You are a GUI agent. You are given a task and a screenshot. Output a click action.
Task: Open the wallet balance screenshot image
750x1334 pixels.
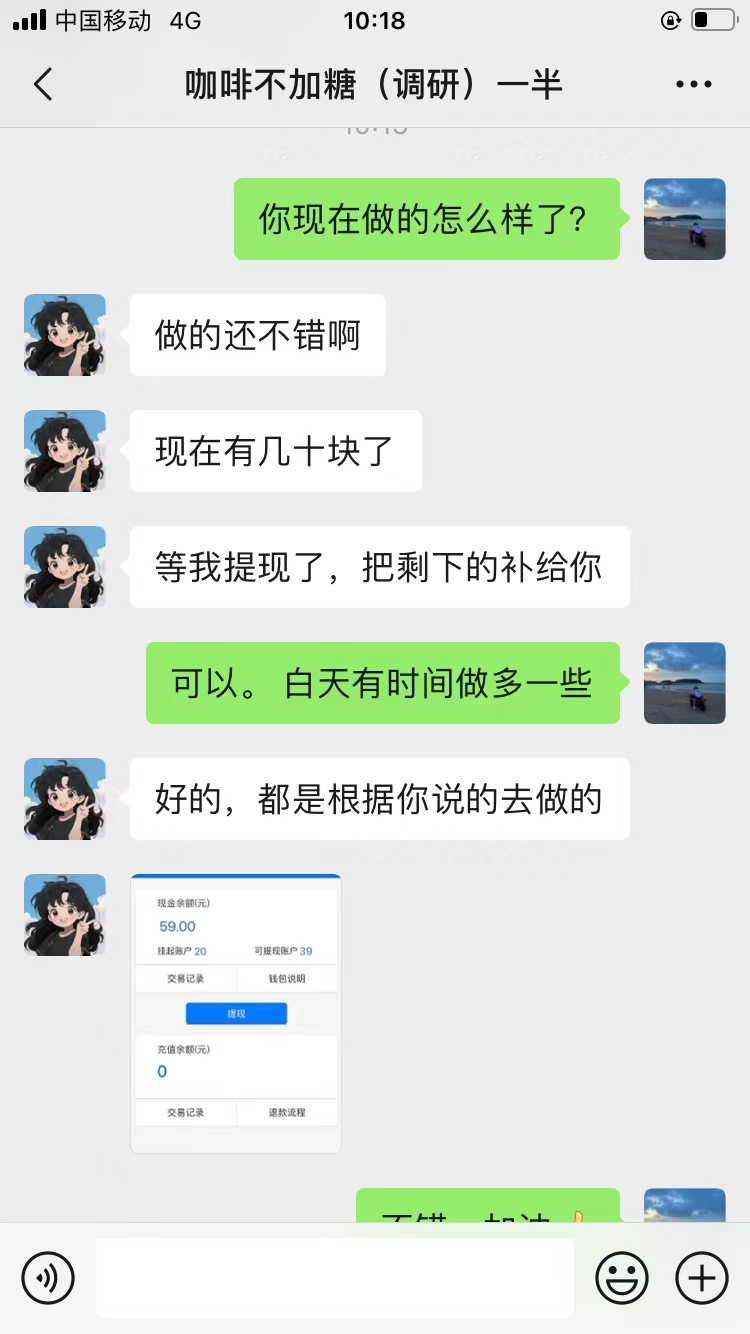[x=236, y=1013]
